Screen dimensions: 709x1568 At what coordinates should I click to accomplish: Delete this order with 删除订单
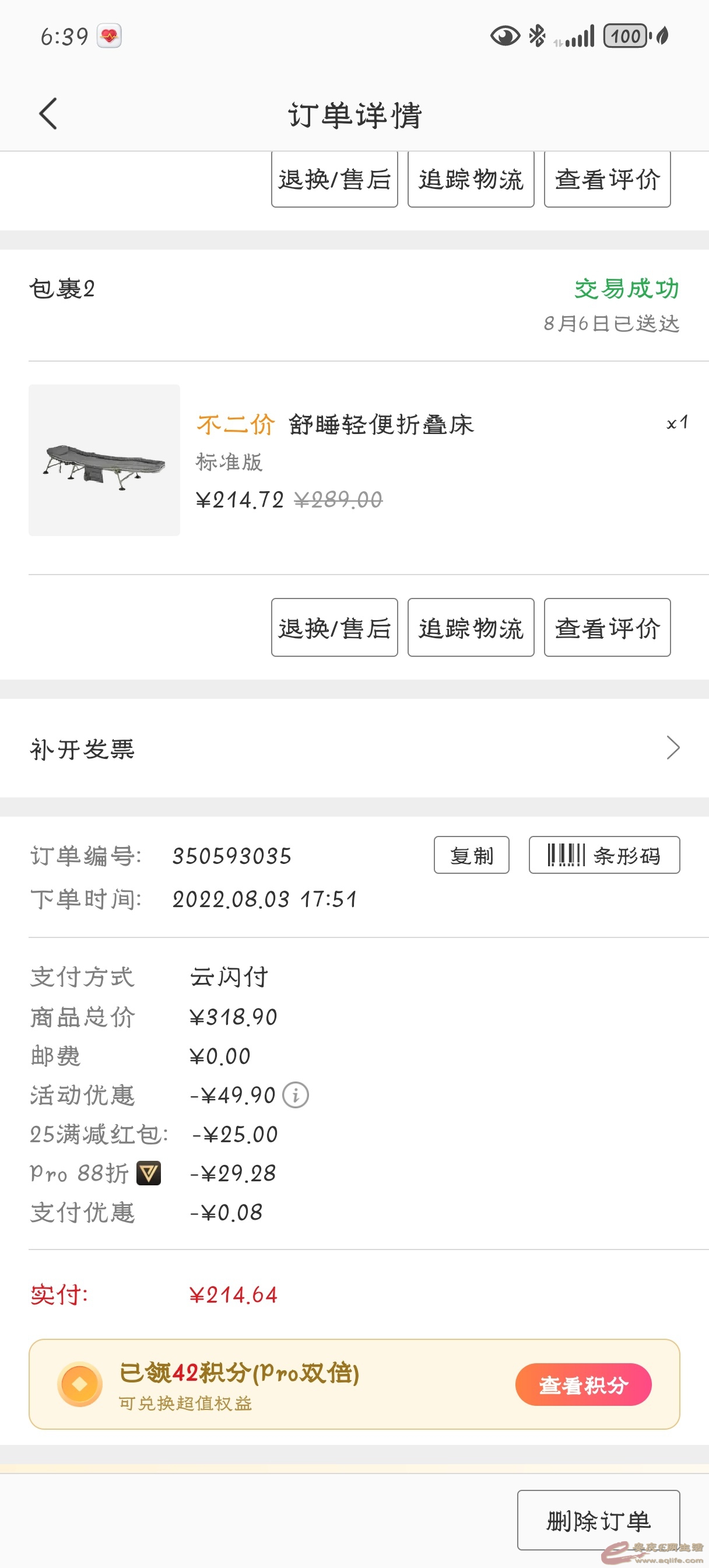click(598, 1520)
